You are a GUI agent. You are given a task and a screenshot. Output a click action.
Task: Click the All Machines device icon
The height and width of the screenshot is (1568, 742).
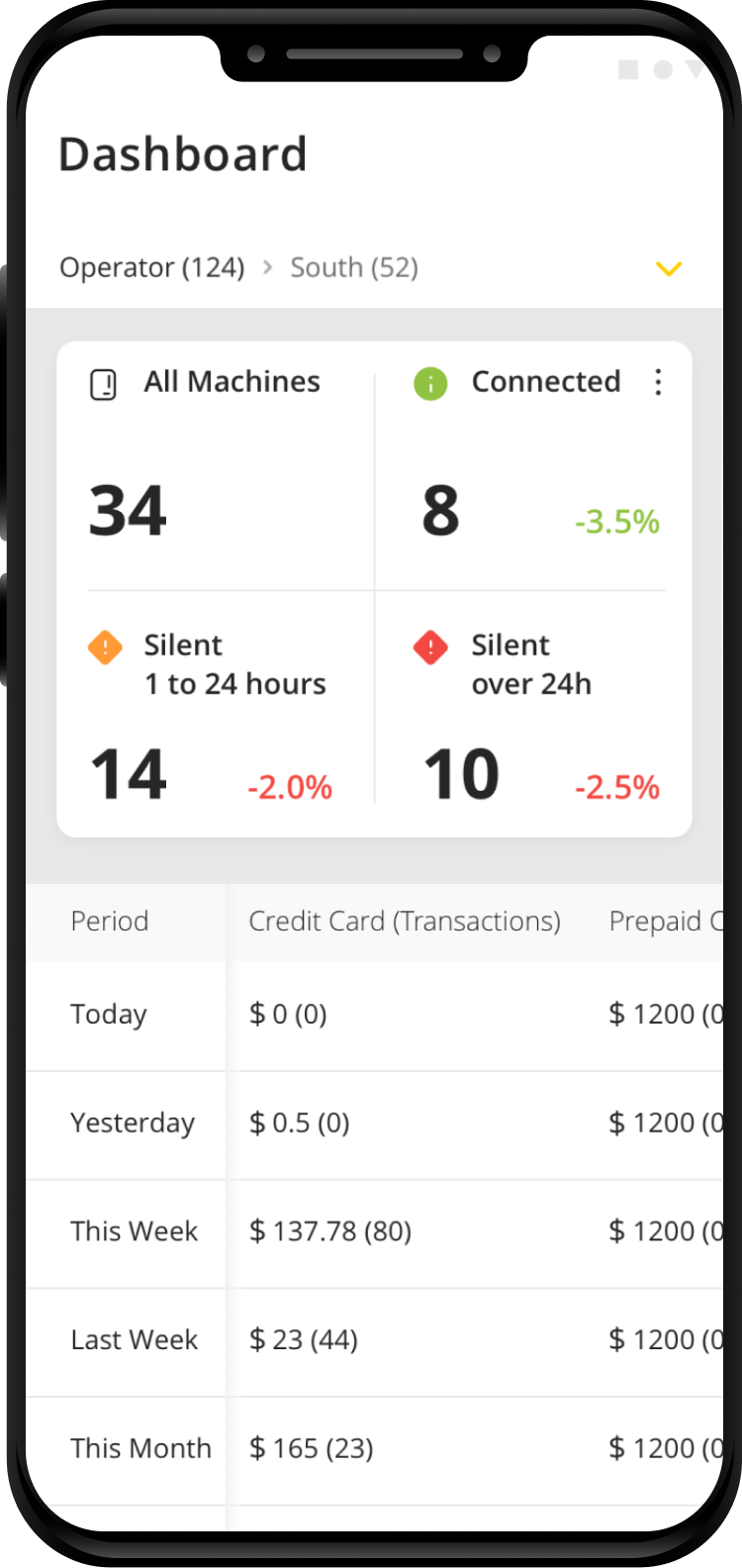[x=104, y=382]
